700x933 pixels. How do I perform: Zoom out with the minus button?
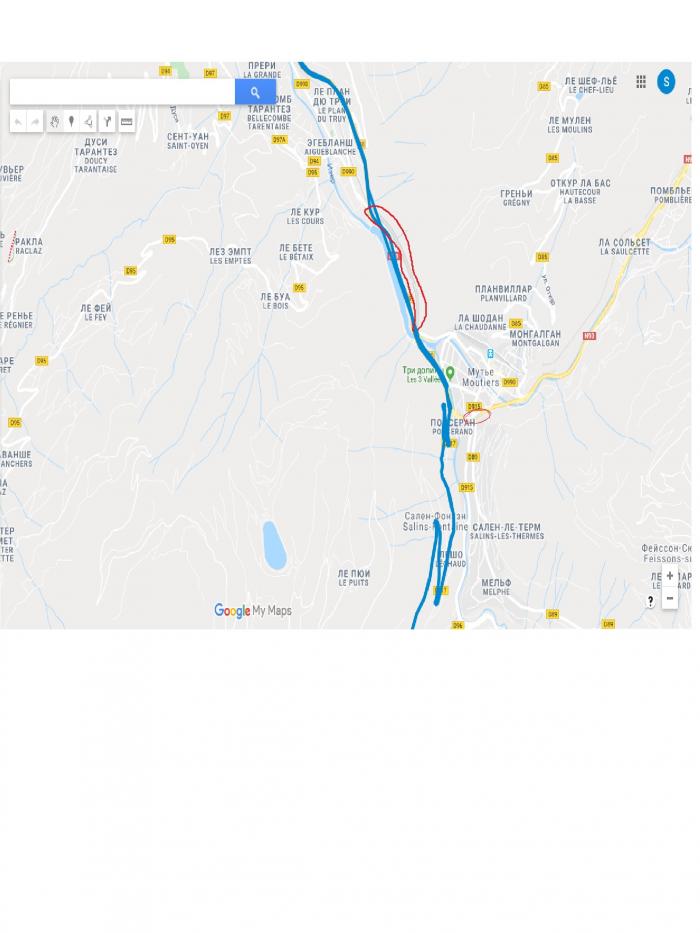point(670,599)
